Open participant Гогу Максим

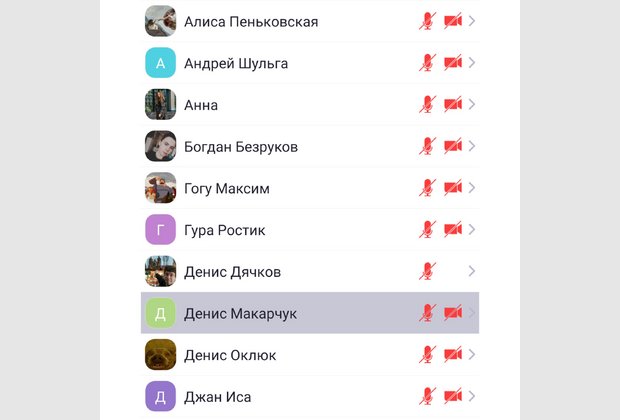pos(227,188)
